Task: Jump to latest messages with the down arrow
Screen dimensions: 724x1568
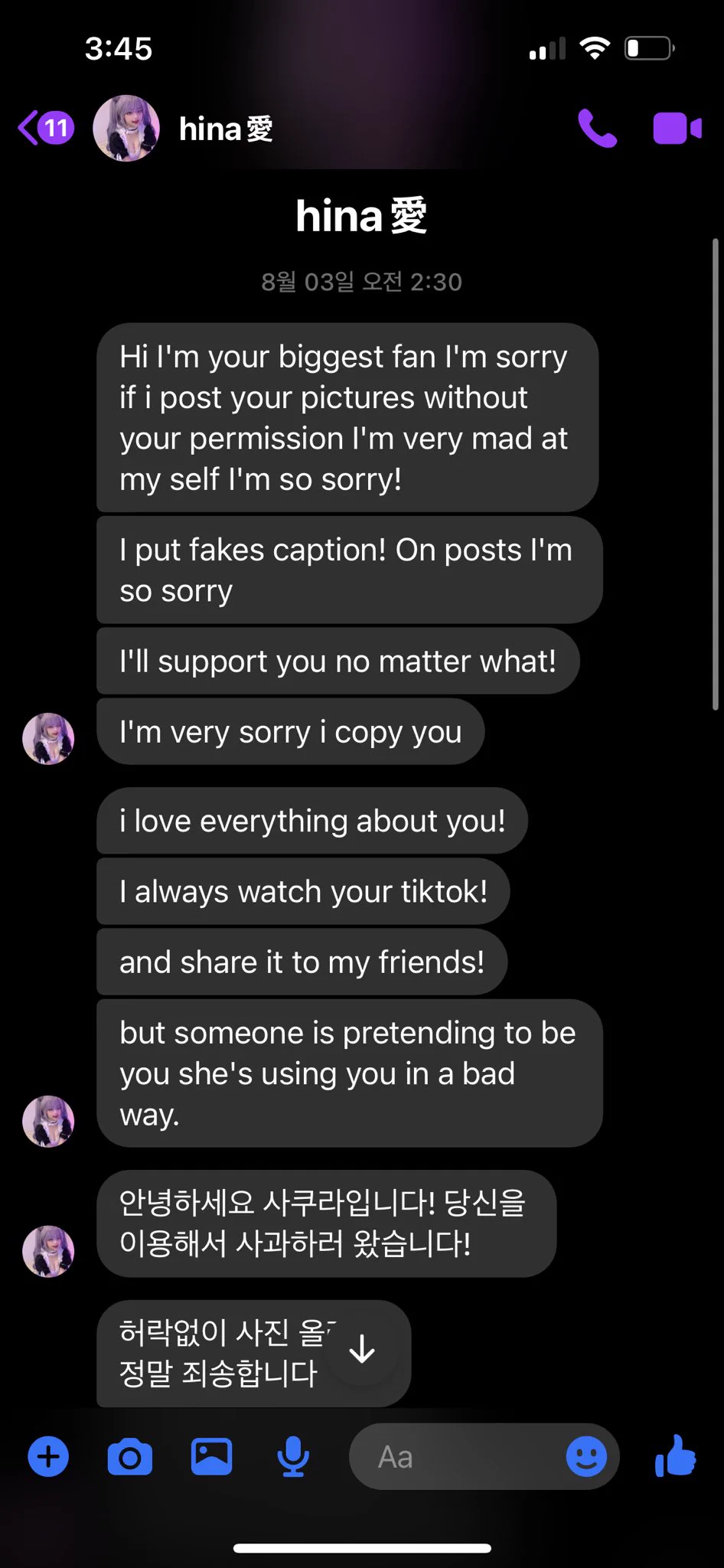Action: click(x=362, y=1349)
